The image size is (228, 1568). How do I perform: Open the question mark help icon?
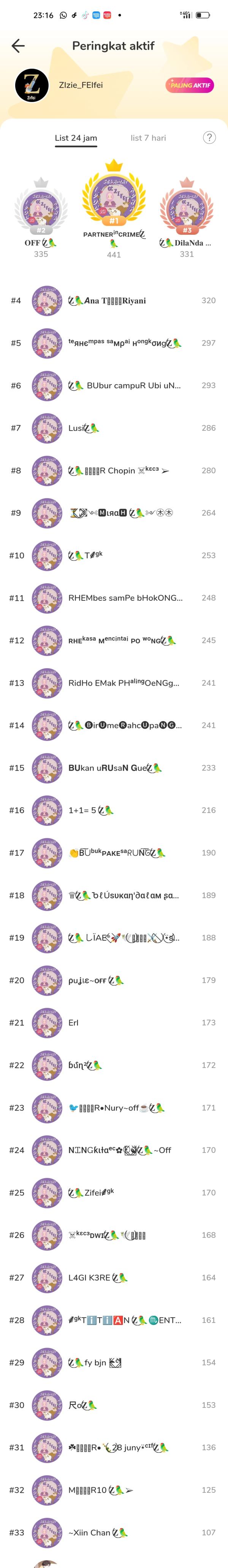point(209,138)
